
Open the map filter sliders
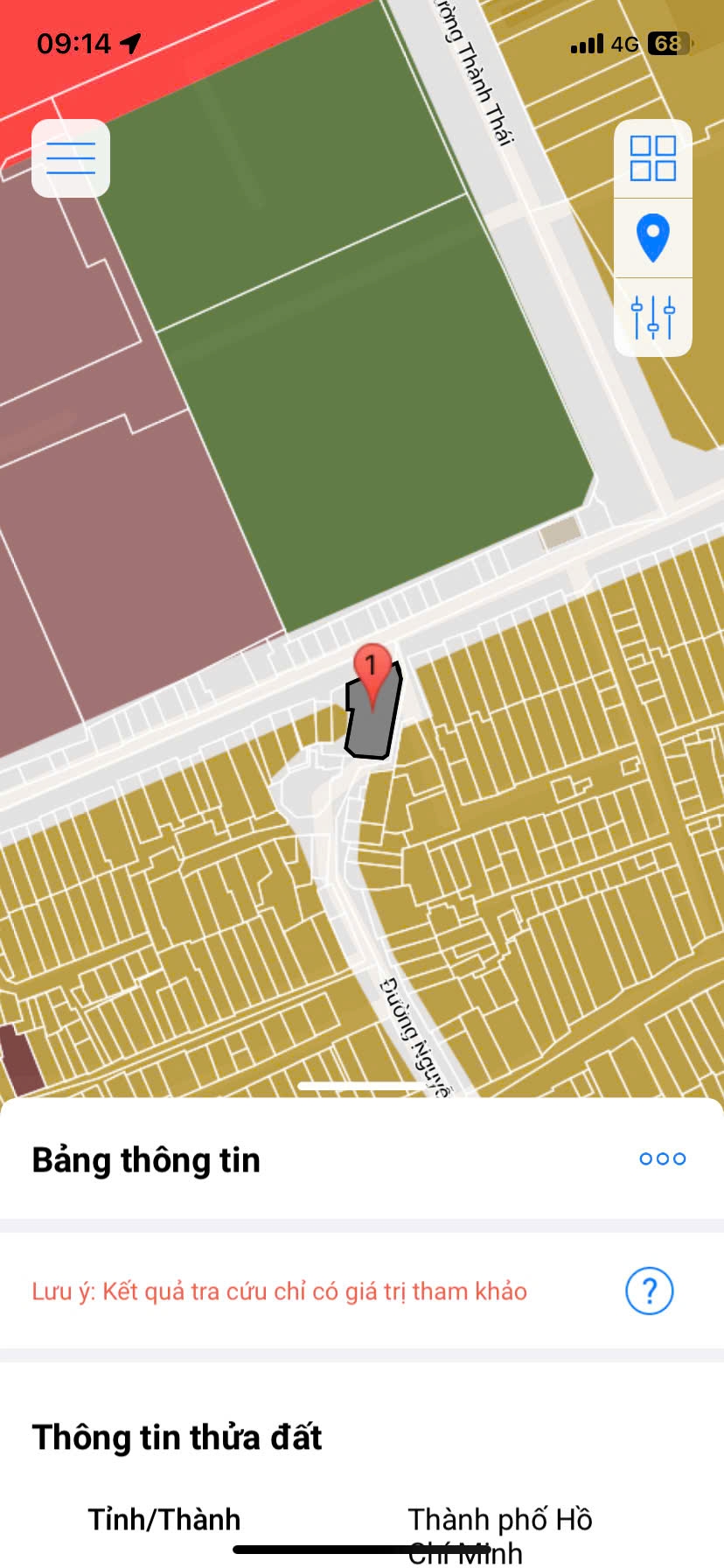click(x=653, y=318)
